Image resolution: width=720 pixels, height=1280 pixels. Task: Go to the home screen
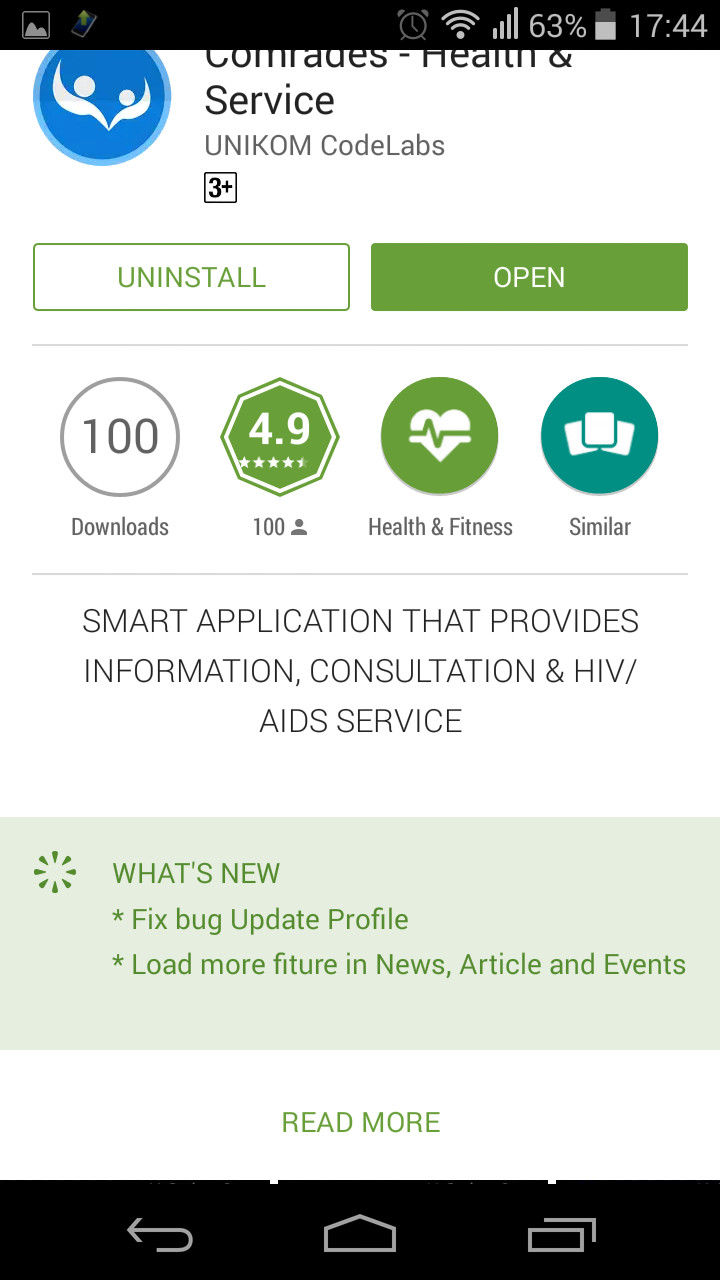[360, 1235]
